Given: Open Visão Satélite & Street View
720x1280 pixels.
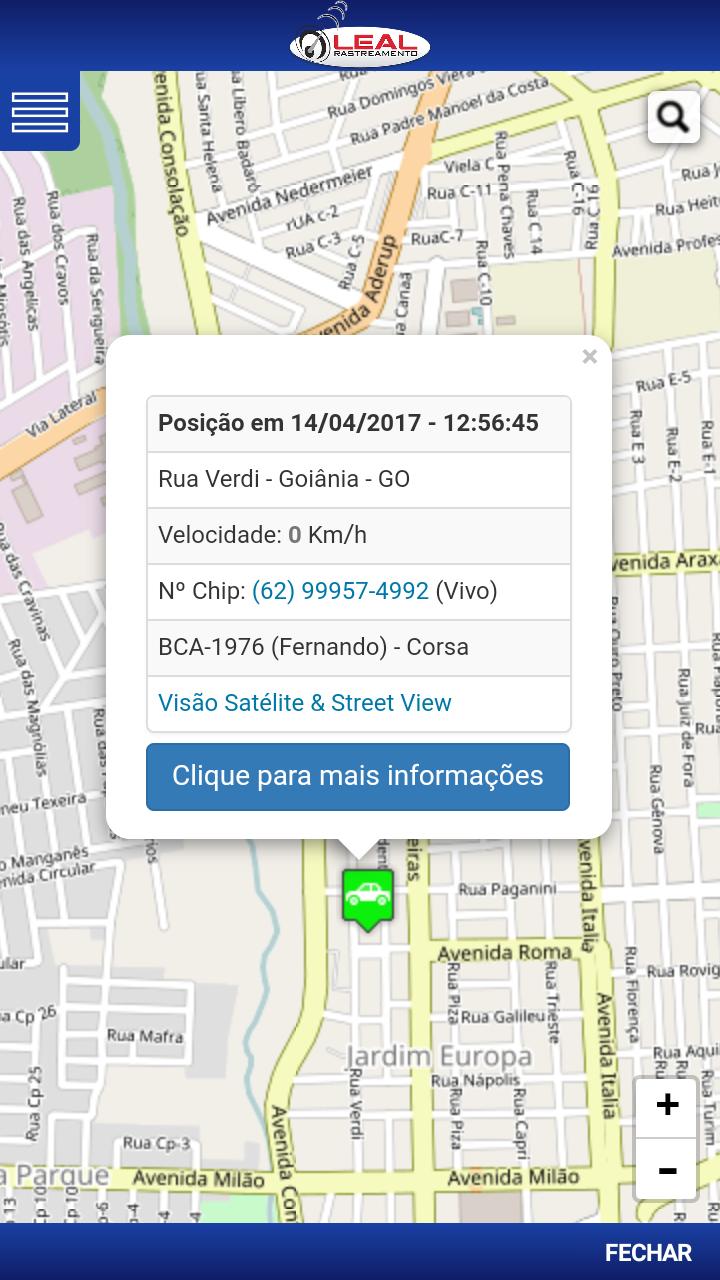Looking at the screenshot, I should 305,703.
